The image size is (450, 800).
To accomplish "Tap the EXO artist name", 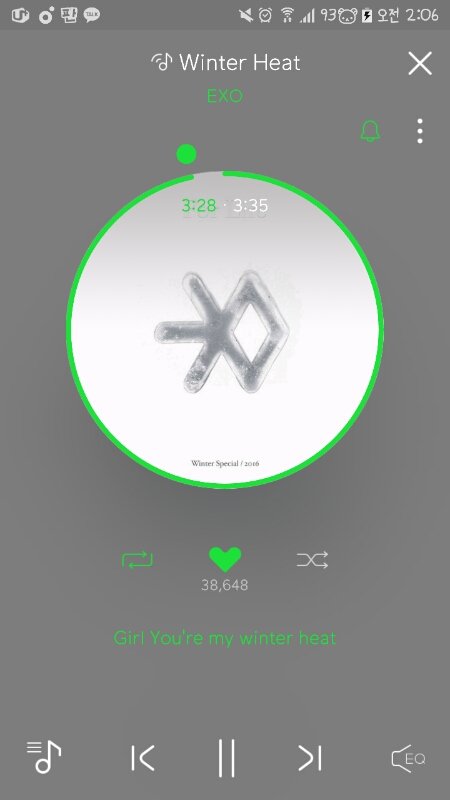I will pyautogui.click(x=225, y=96).
